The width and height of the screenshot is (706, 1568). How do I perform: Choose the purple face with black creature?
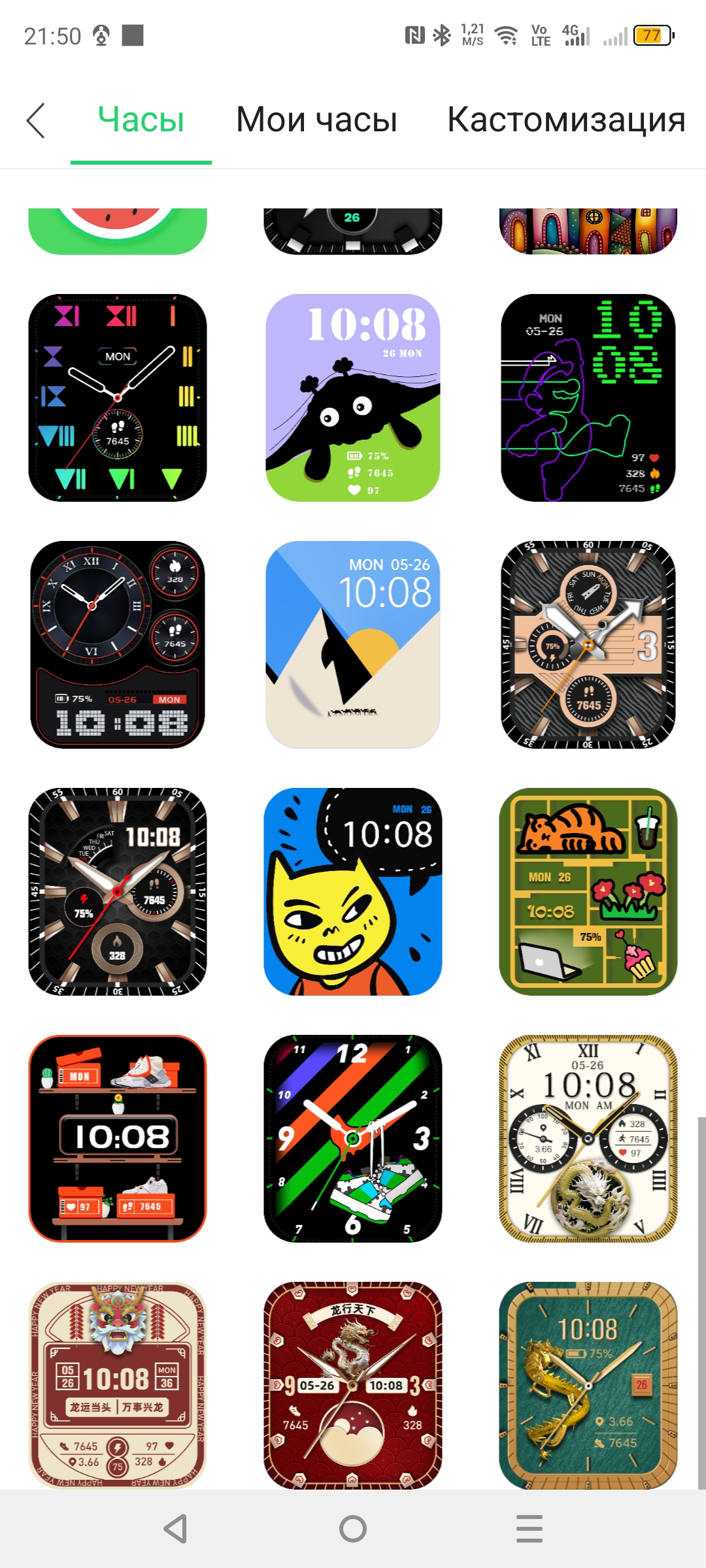[353, 398]
